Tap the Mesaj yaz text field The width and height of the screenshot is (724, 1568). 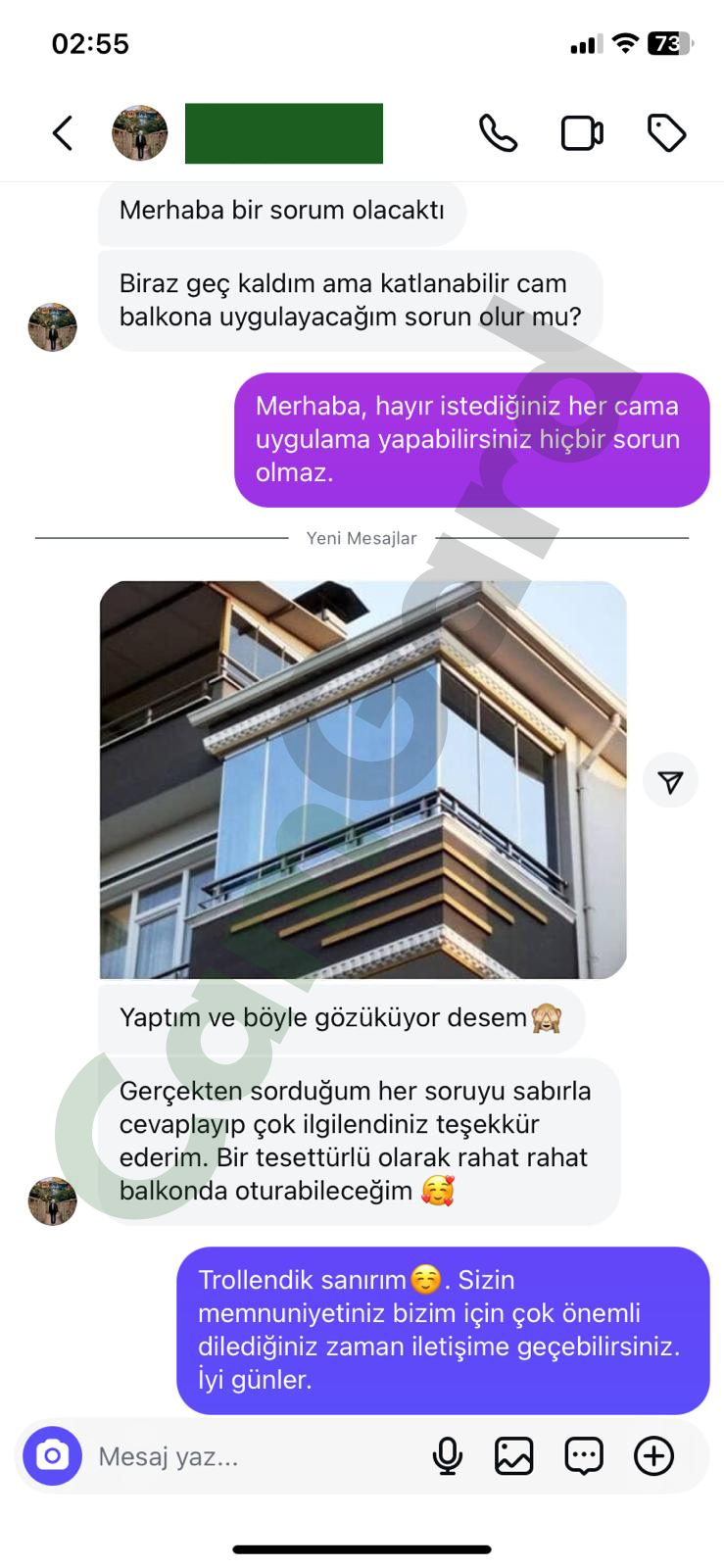245,1456
